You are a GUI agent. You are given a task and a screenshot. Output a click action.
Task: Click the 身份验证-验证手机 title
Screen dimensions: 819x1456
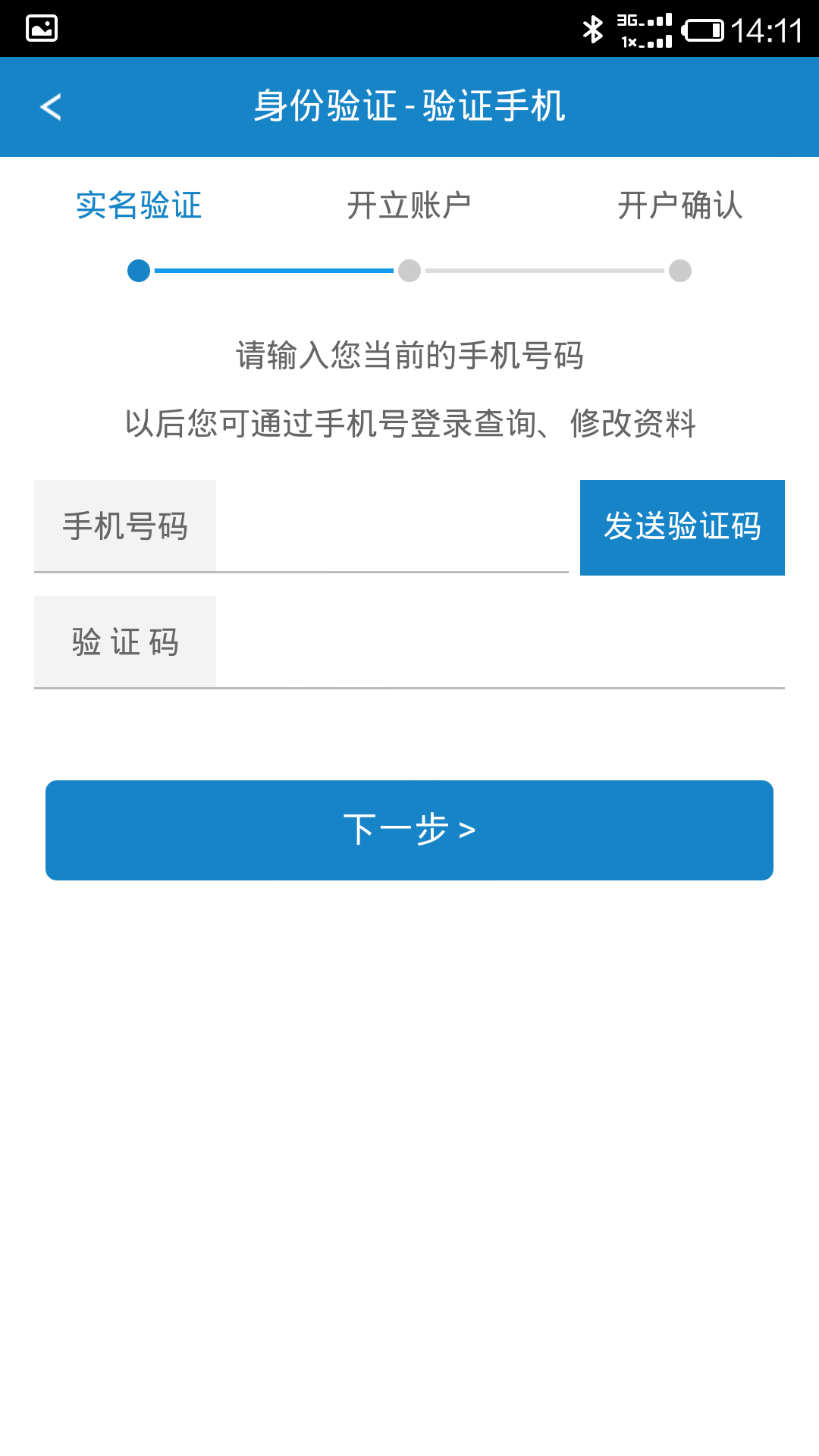[409, 106]
